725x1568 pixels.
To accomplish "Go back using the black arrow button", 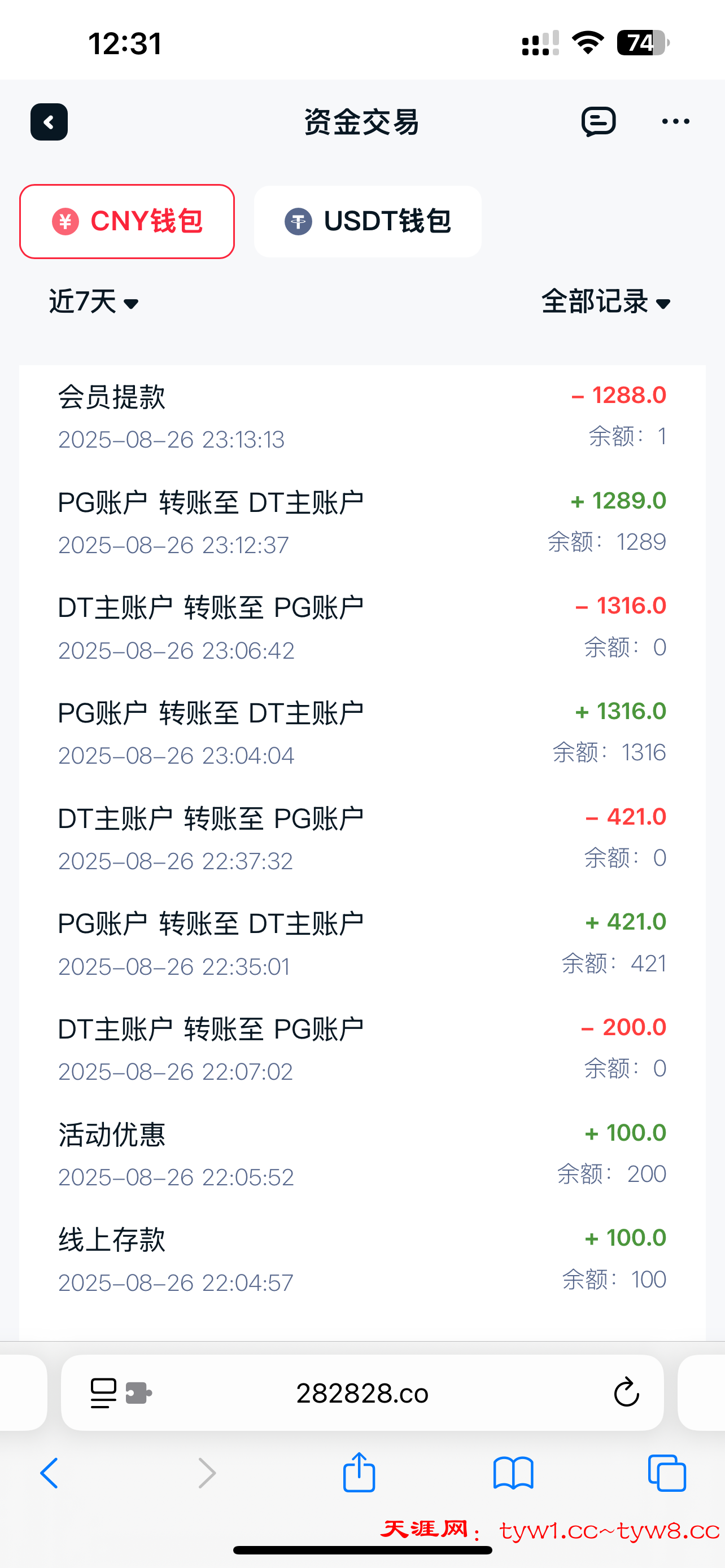I will pos(49,122).
